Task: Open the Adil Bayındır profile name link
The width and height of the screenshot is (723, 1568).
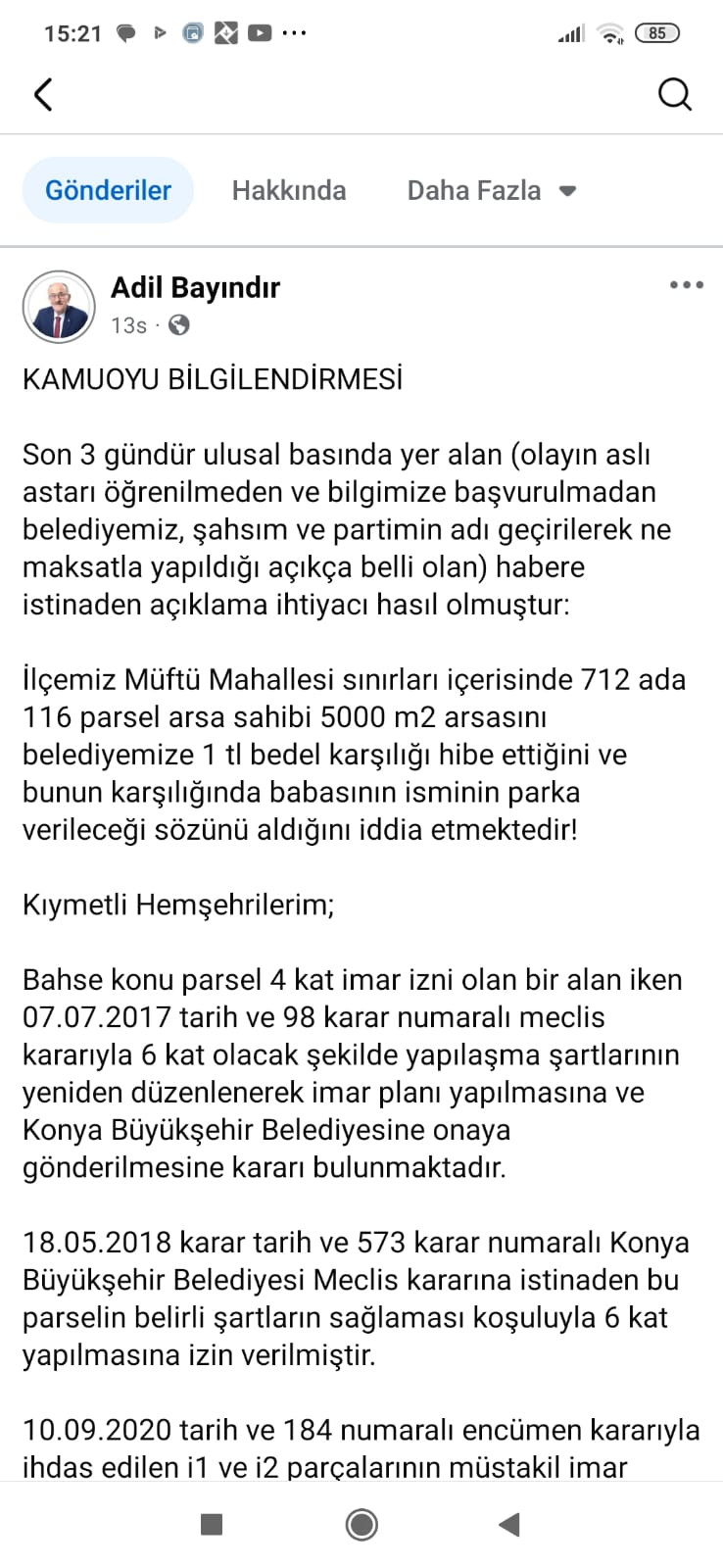Action: point(195,287)
